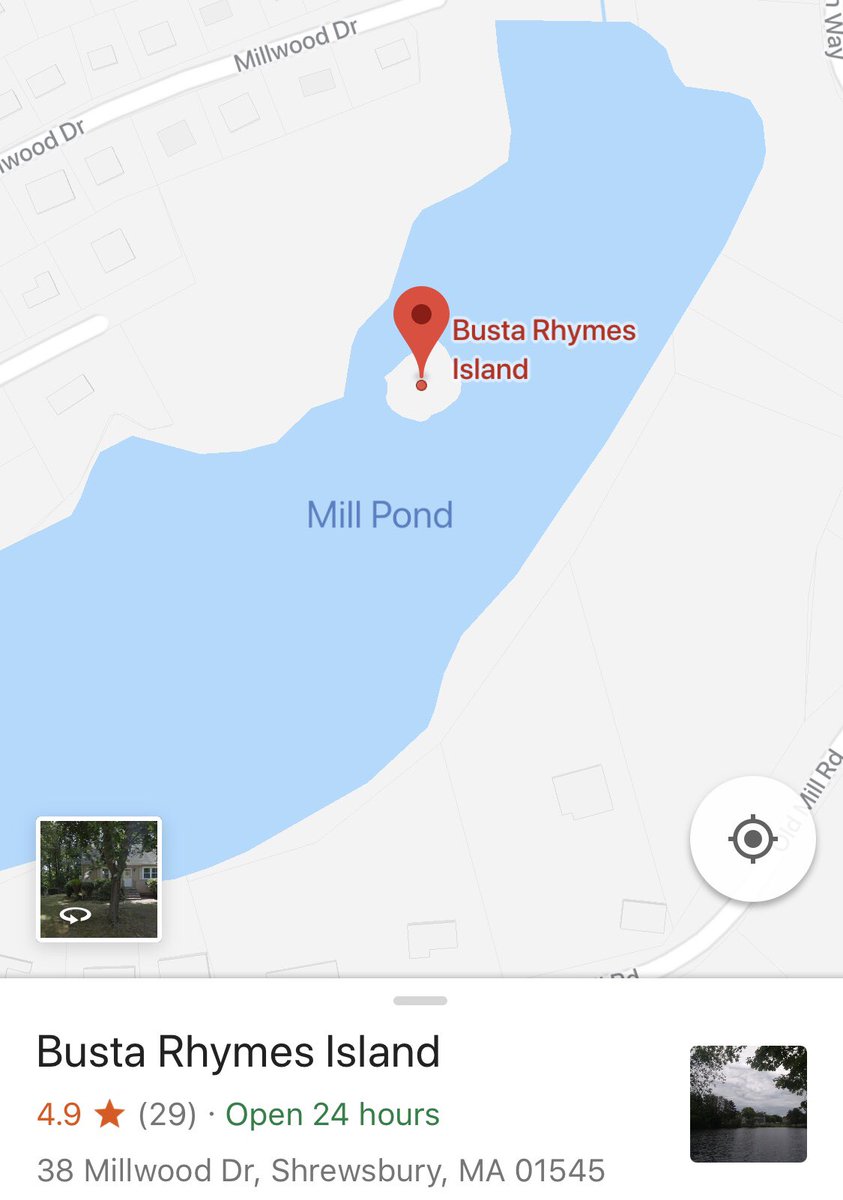Center map on my current location
843x1200 pixels.
[753, 838]
